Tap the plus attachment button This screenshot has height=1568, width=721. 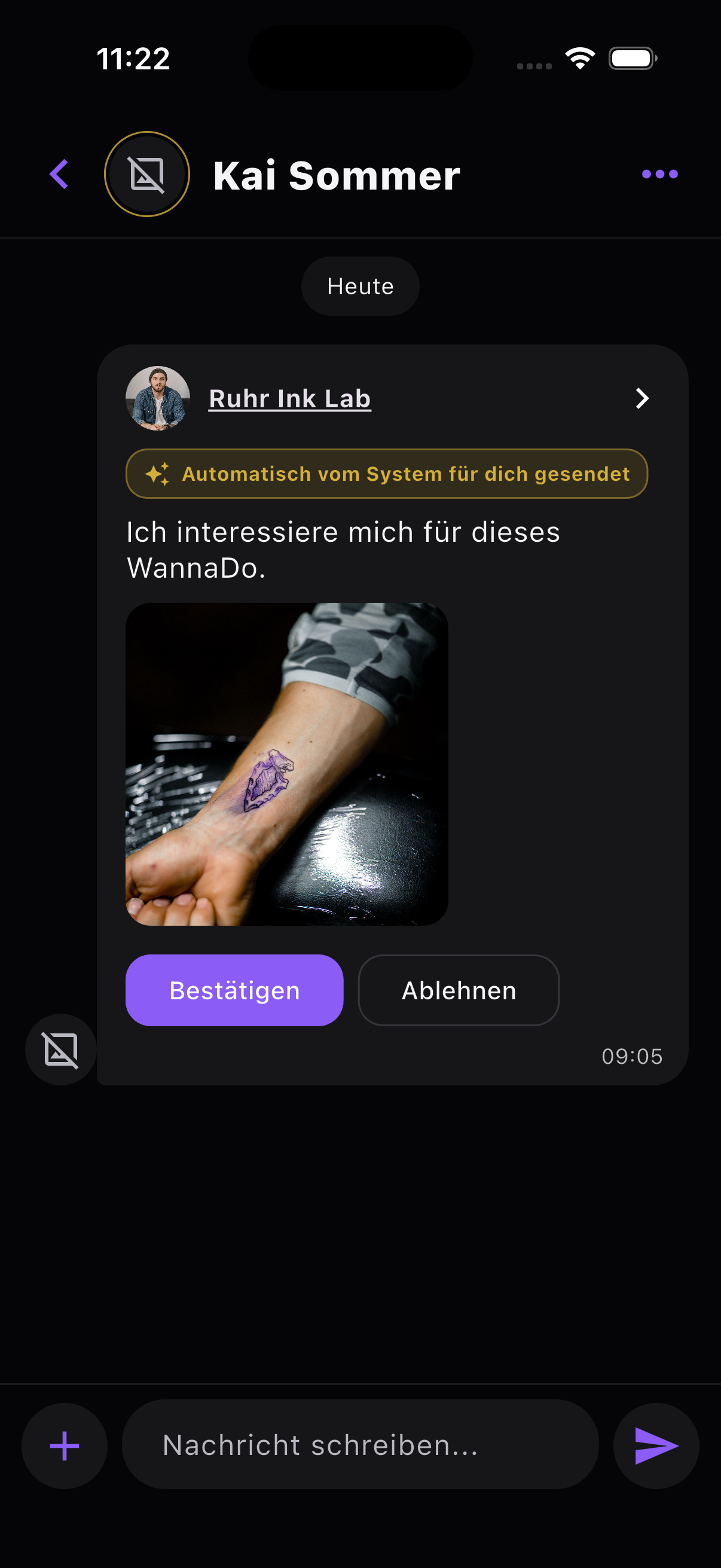65,1445
